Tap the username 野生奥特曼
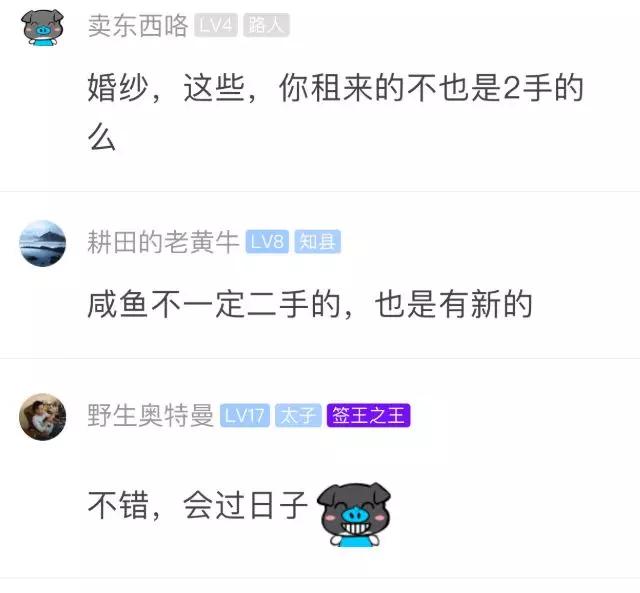The width and height of the screenshot is (640, 593). tap(150, 416)
